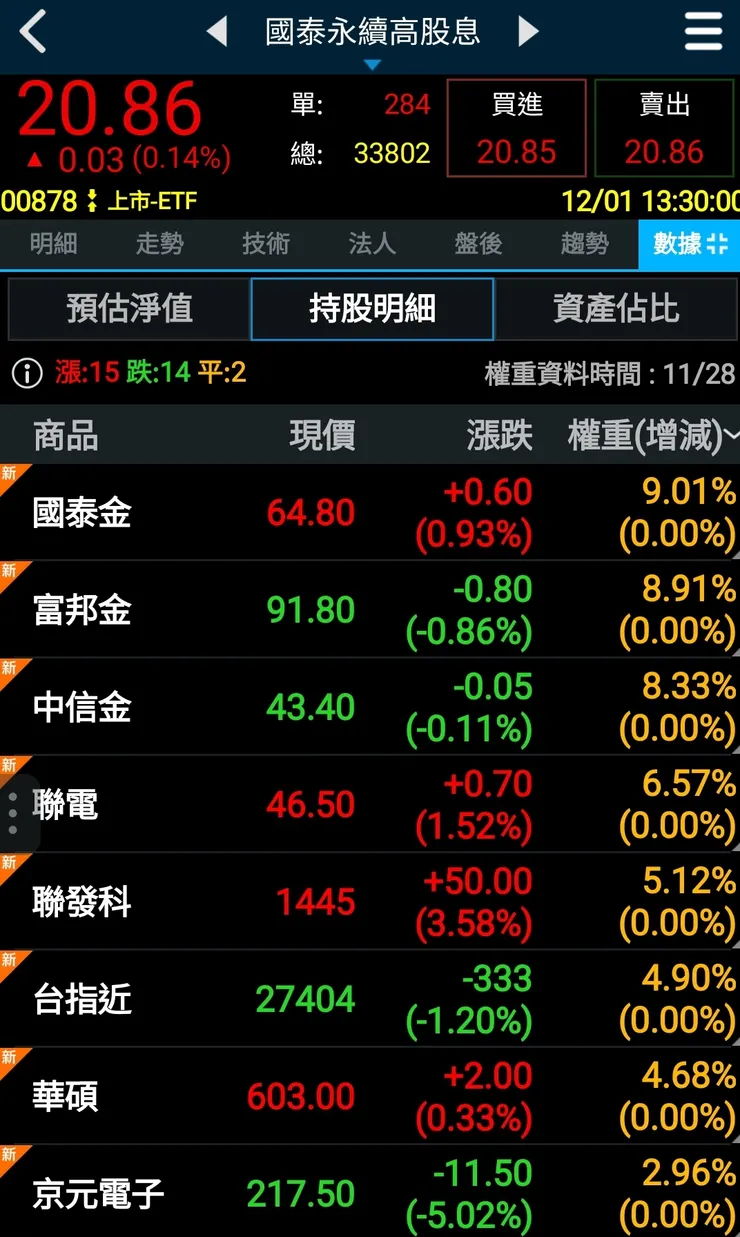This screenshot has width=740, height=1237.
Task: Tap the blue triangle under the title
Action: (372, 62)
